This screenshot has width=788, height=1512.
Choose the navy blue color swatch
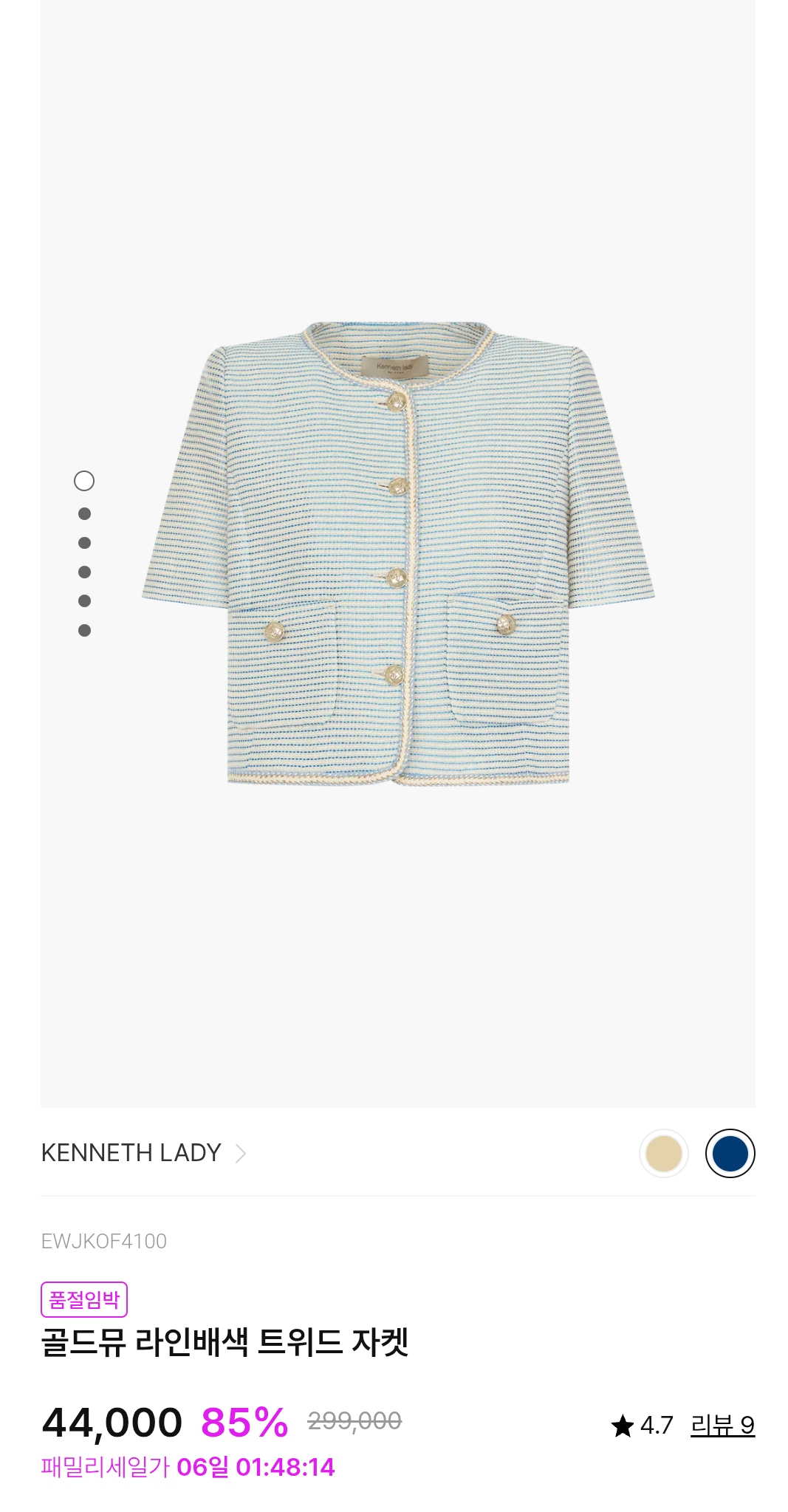pyautogui.click(x=730, y=1154)
